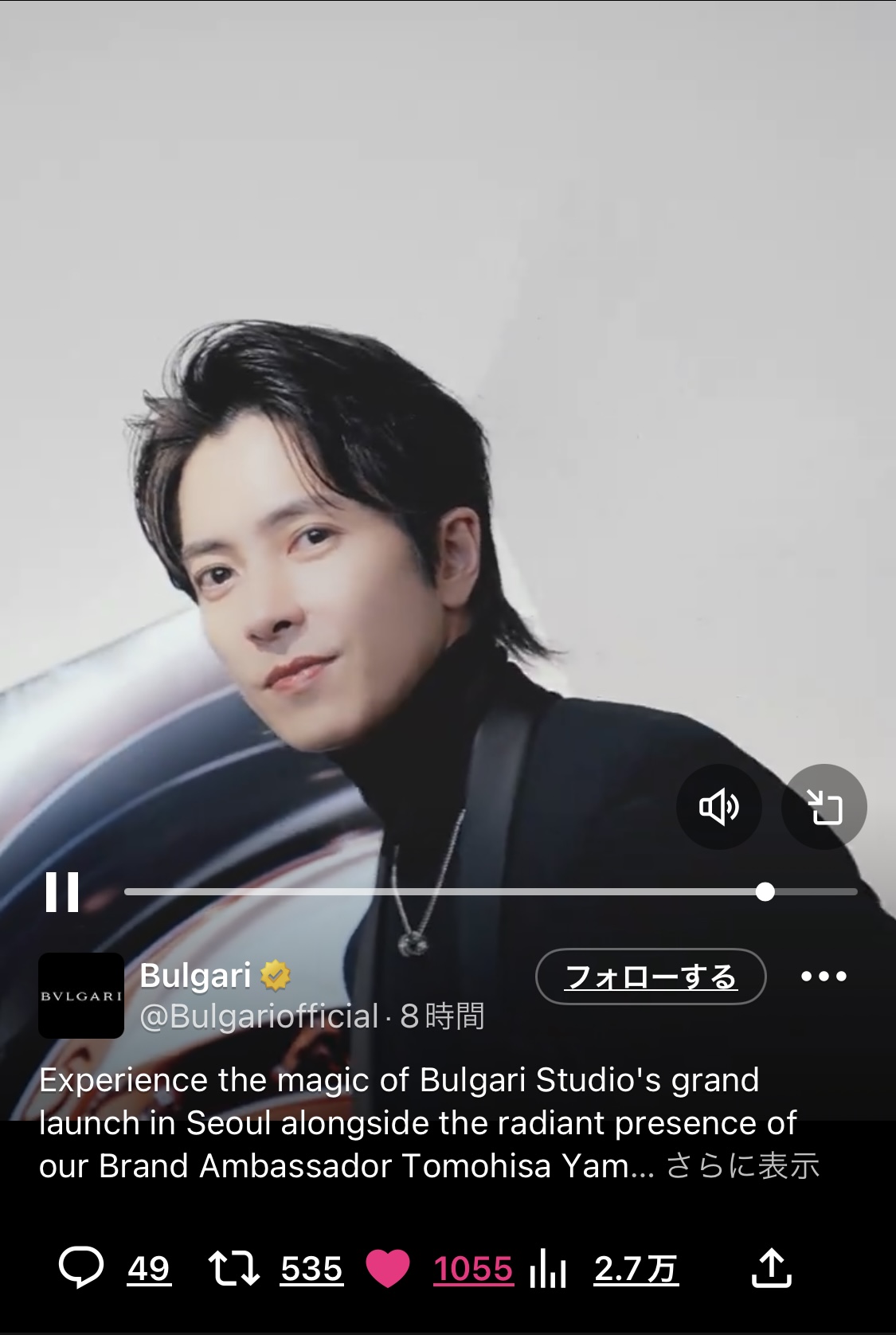
Task: Toggle the video sound speaker icon
Action: (718, 807)
